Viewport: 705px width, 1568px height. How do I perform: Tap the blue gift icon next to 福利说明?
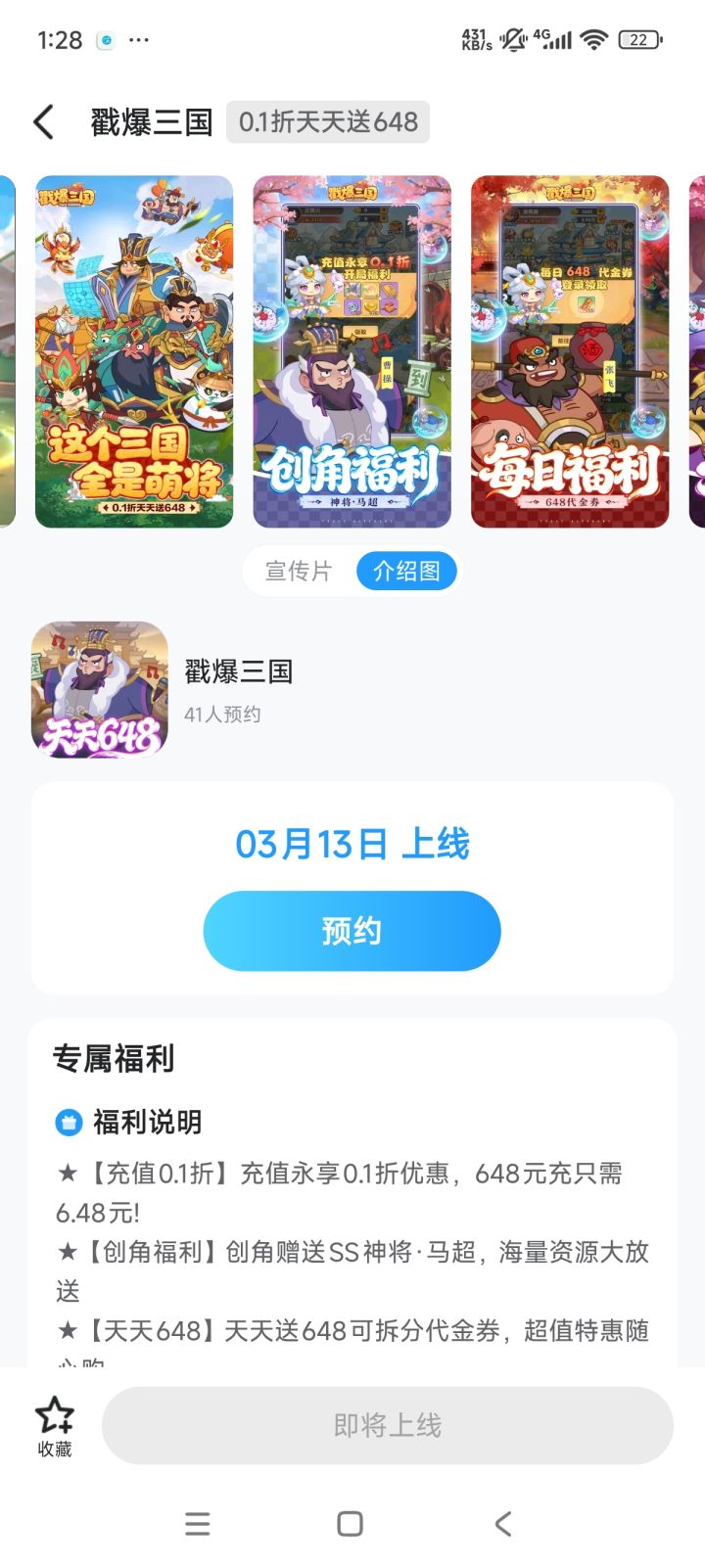(67, 1123)
